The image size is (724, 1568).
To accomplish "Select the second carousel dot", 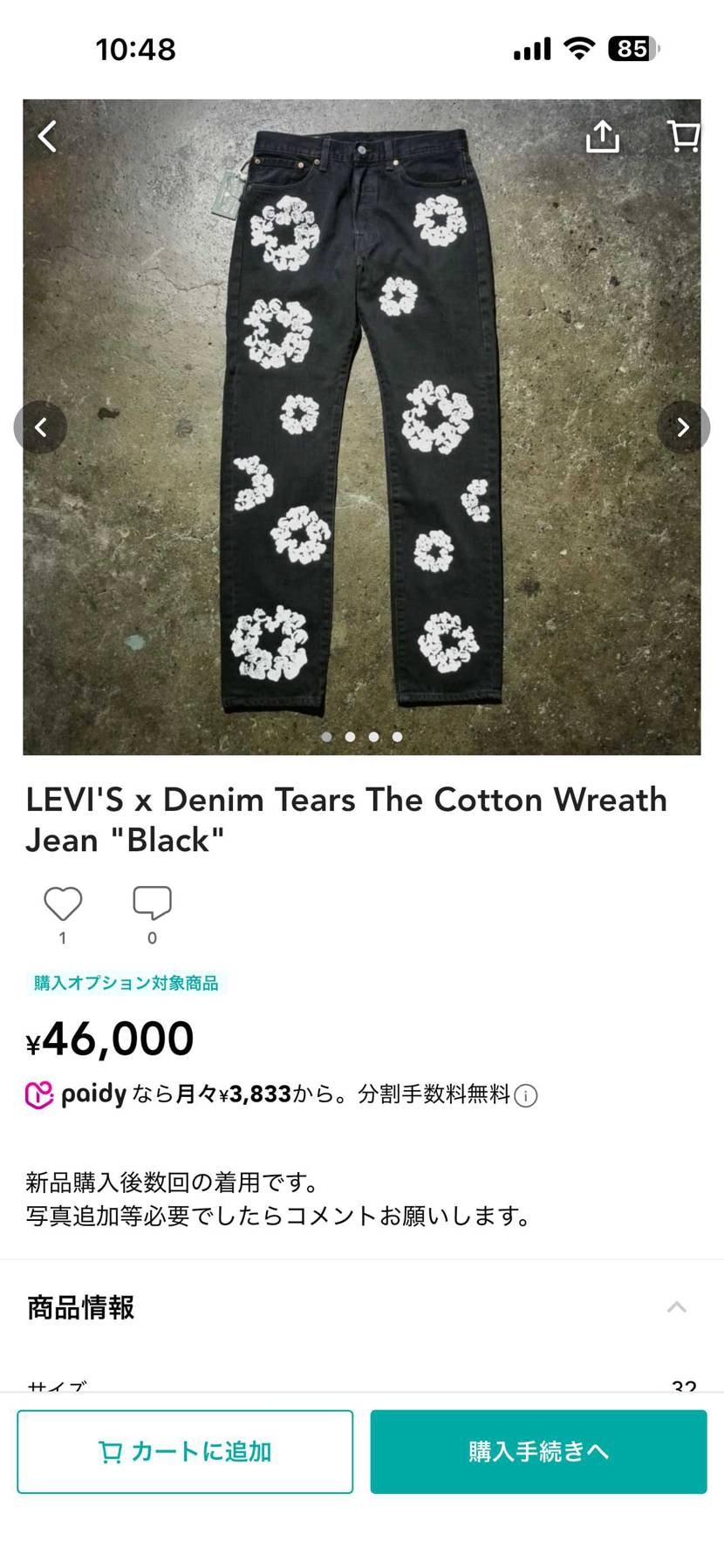I will [348, 736].
